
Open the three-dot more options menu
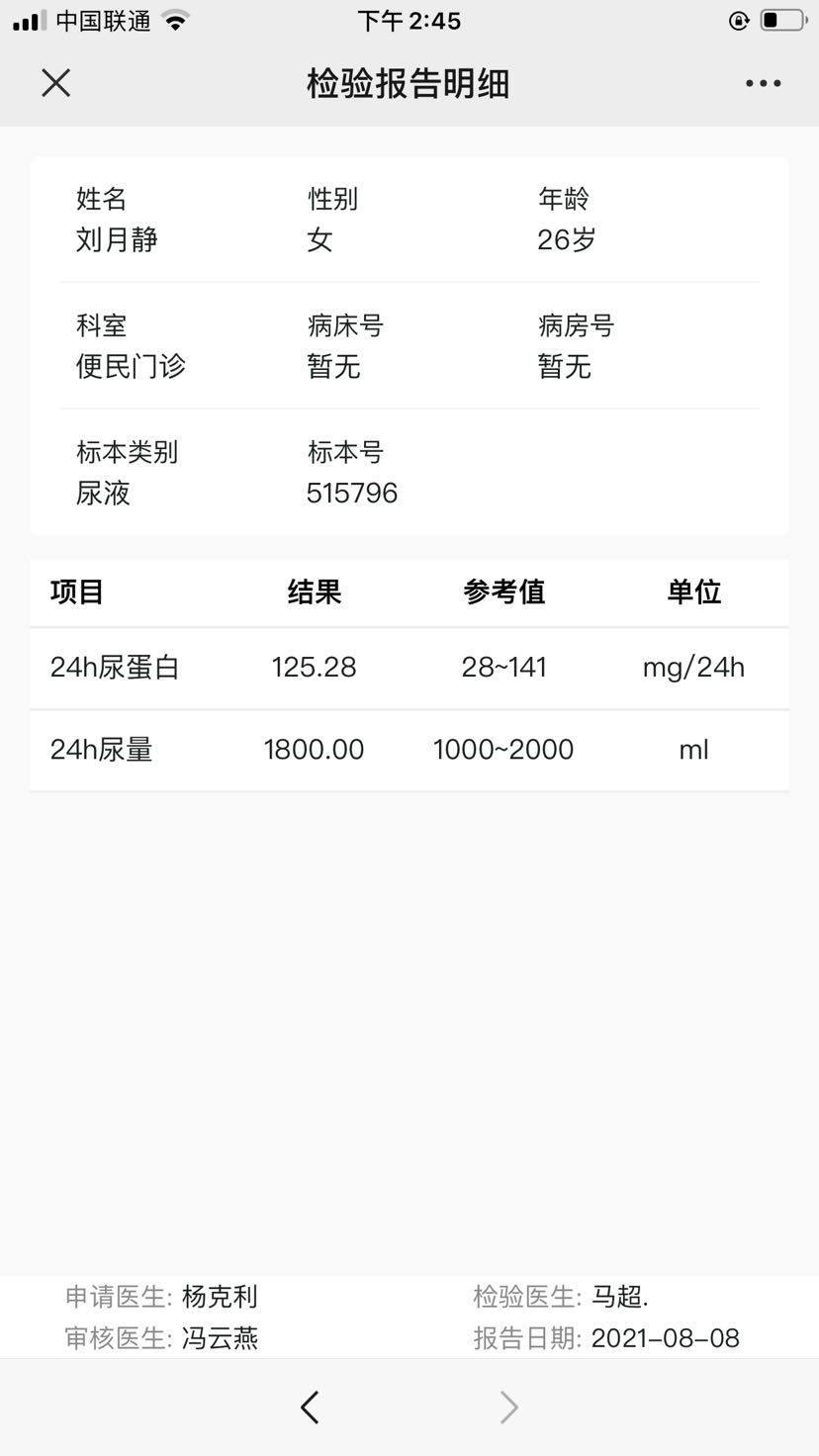pos(763,84)
